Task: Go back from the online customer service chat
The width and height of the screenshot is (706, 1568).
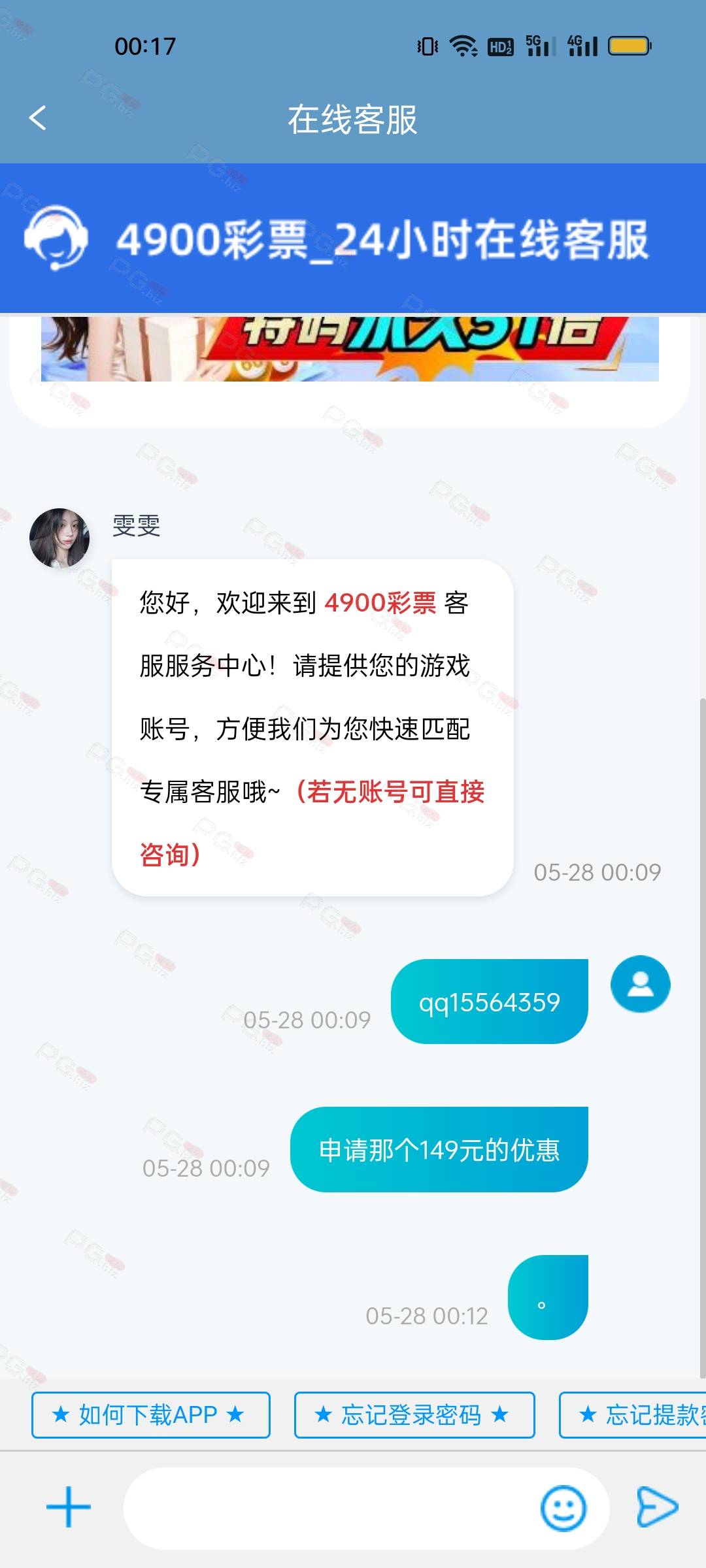Action: [38, 118]
